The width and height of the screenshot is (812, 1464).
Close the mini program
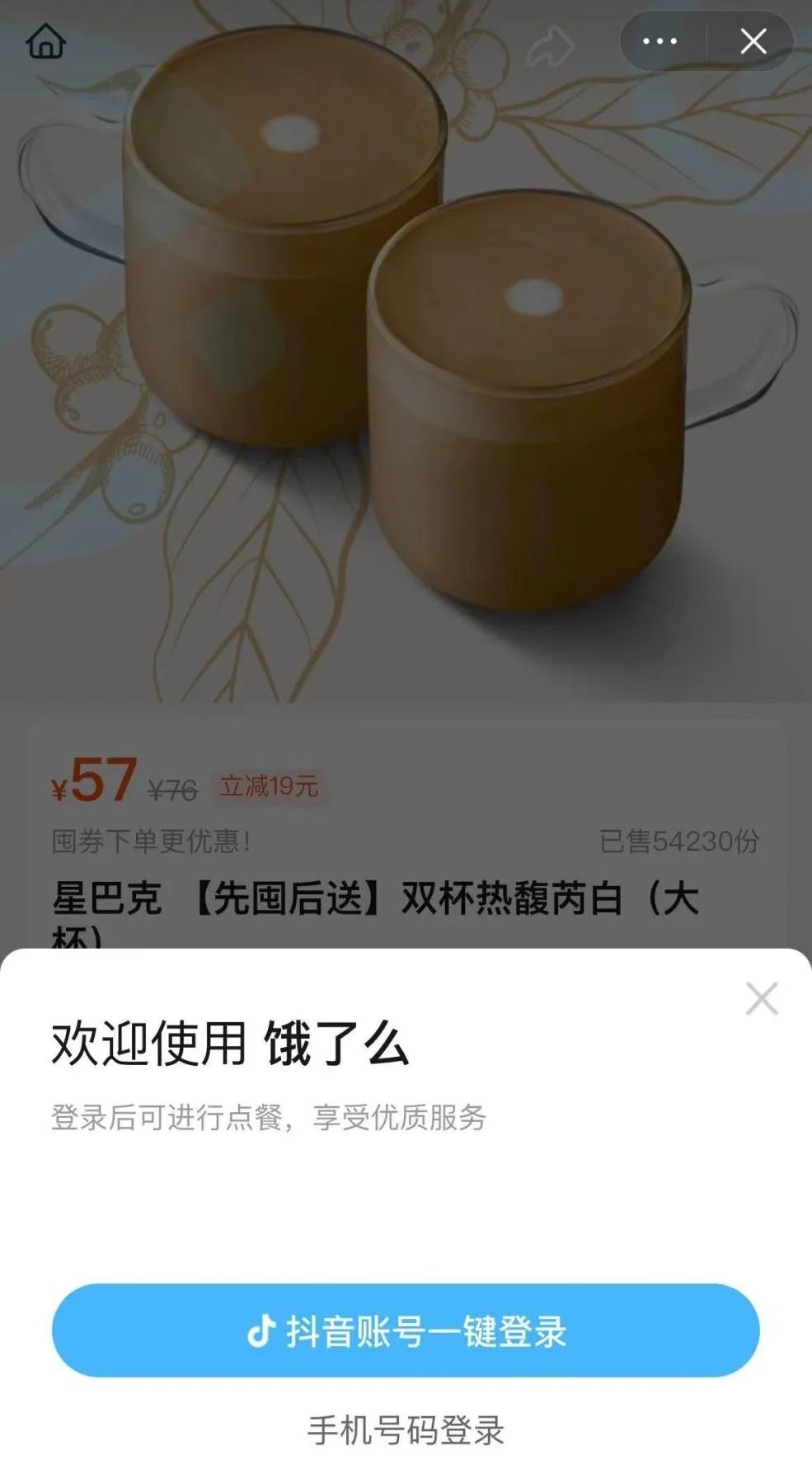pyautogui.click(x=753, y=41)
